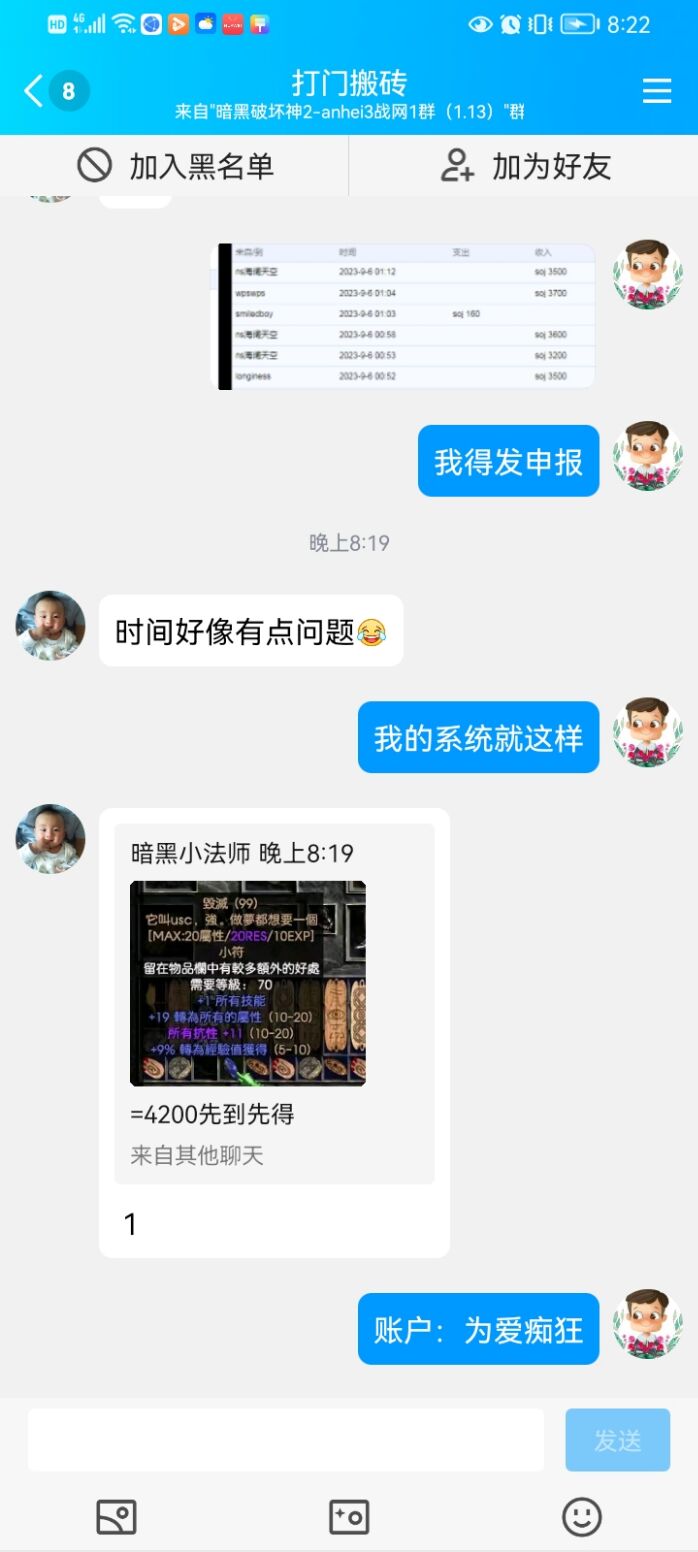Tap the 发送 send button
The image size is (698, 1552).
(617, 1440)
